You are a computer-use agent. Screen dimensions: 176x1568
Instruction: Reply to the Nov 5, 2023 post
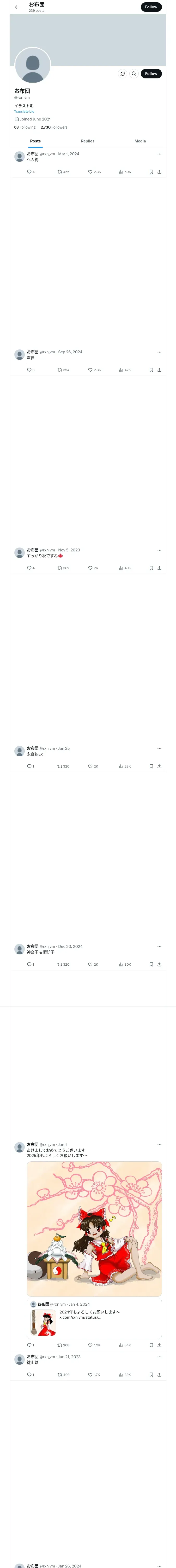point(29,568)
